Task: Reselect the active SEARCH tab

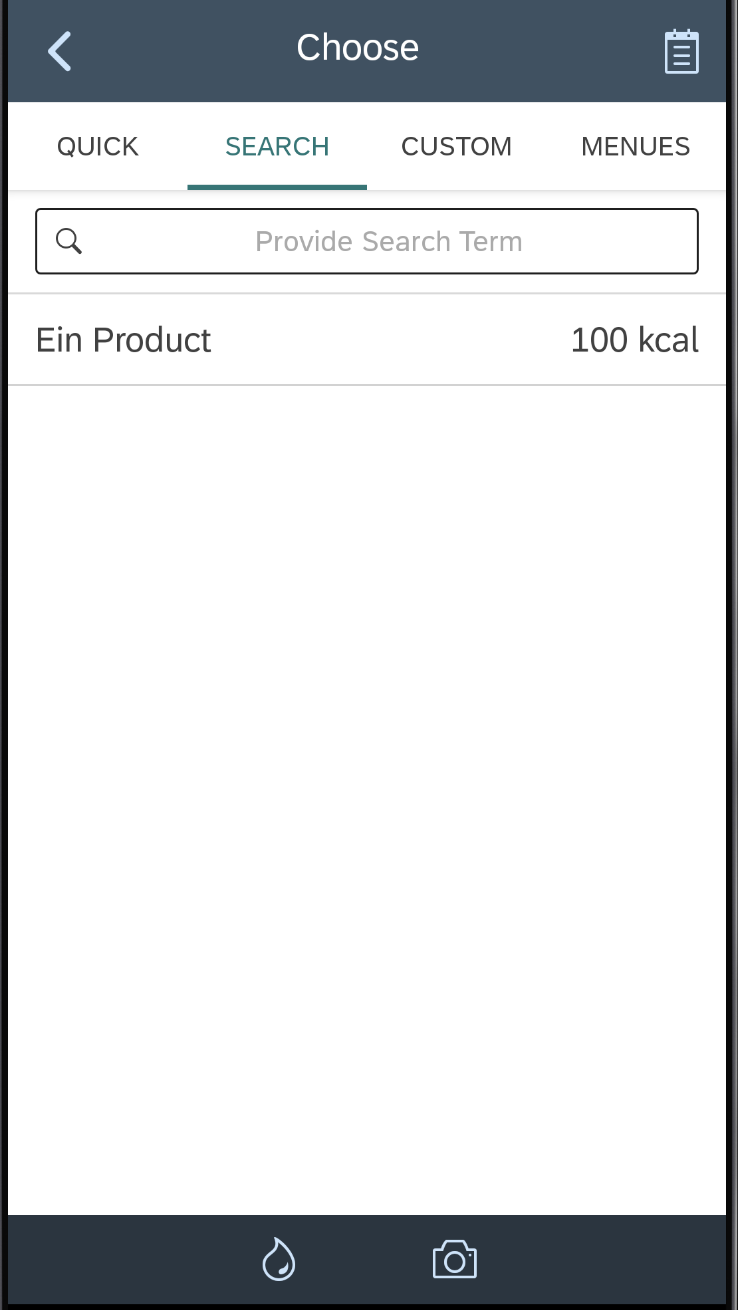Action: (x=277, y=146)
